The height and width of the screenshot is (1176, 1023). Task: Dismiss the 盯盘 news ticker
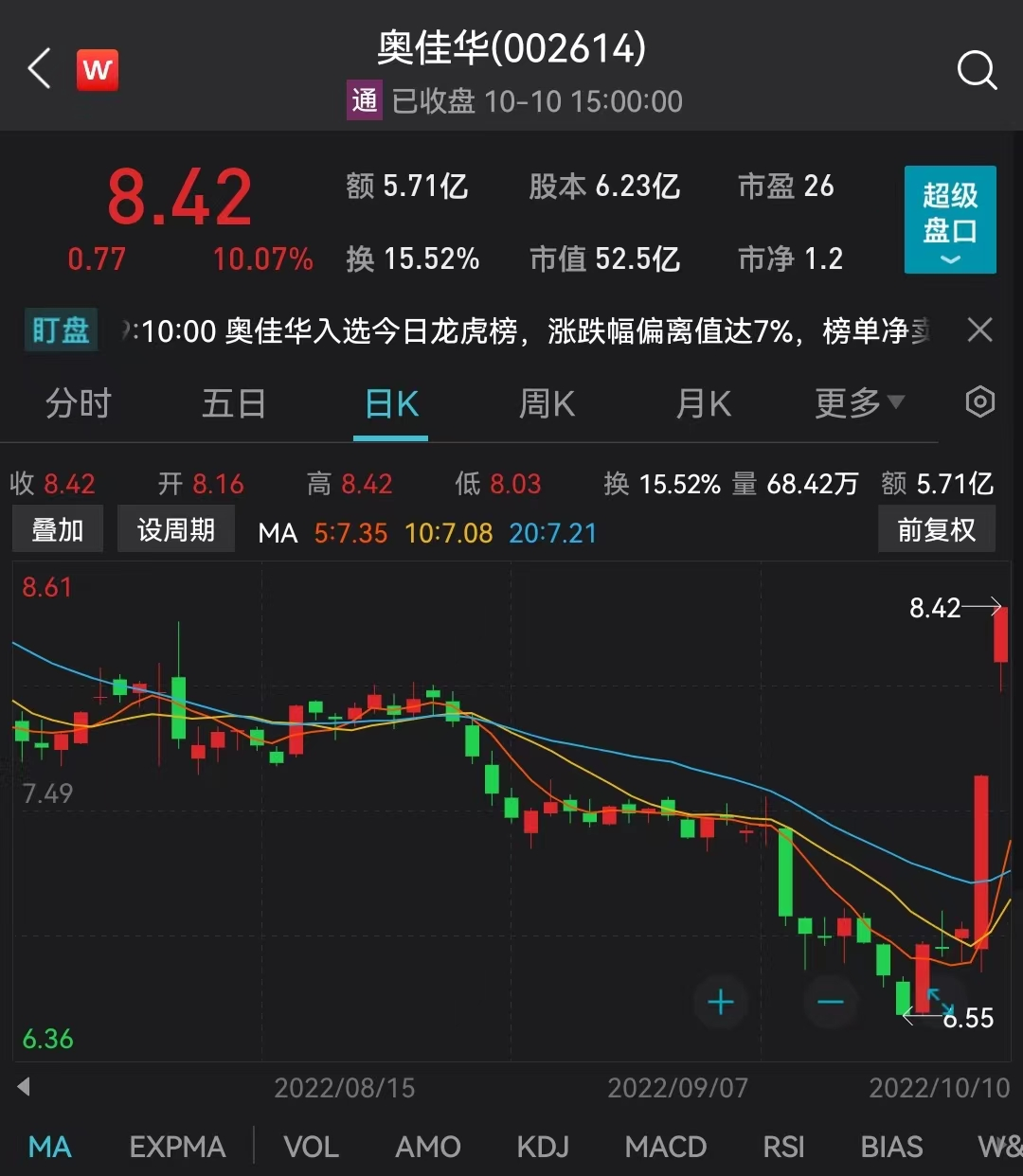(x=979, y=330)
